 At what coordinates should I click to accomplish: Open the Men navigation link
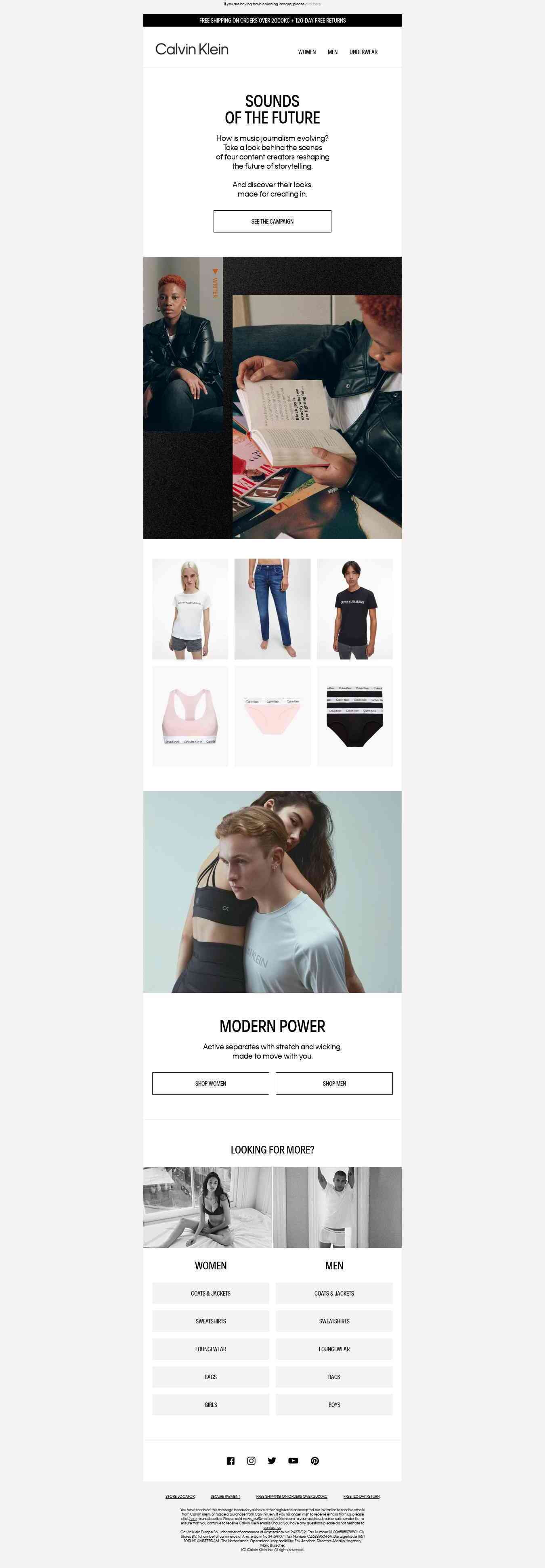point(333,52)
